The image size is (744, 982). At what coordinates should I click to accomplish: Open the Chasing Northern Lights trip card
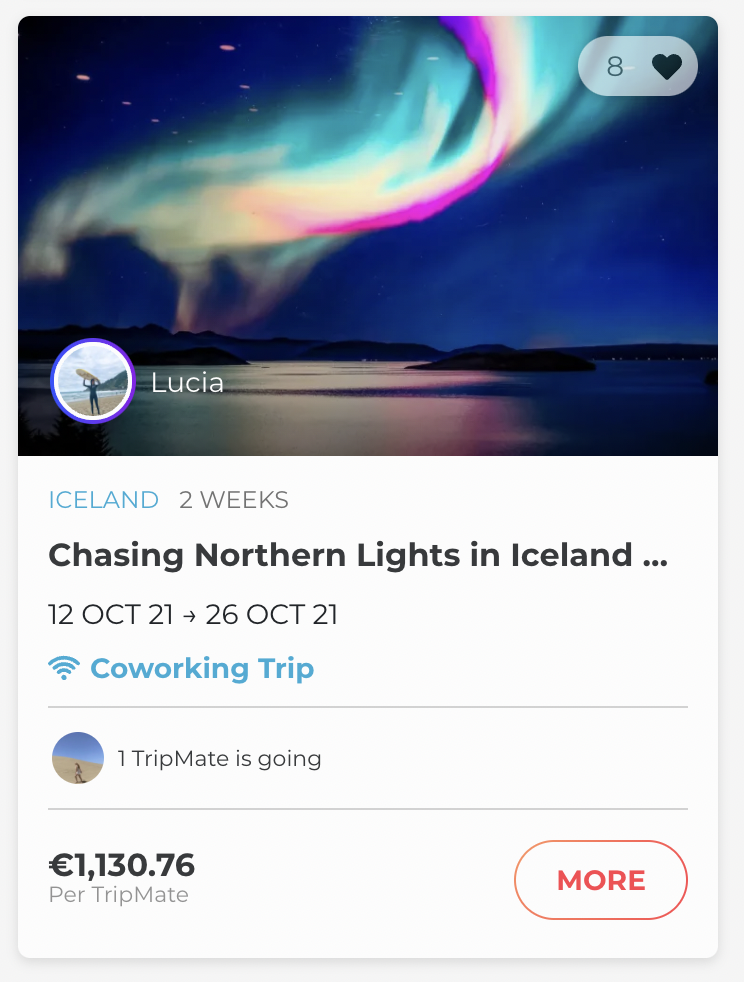(357, 555)
